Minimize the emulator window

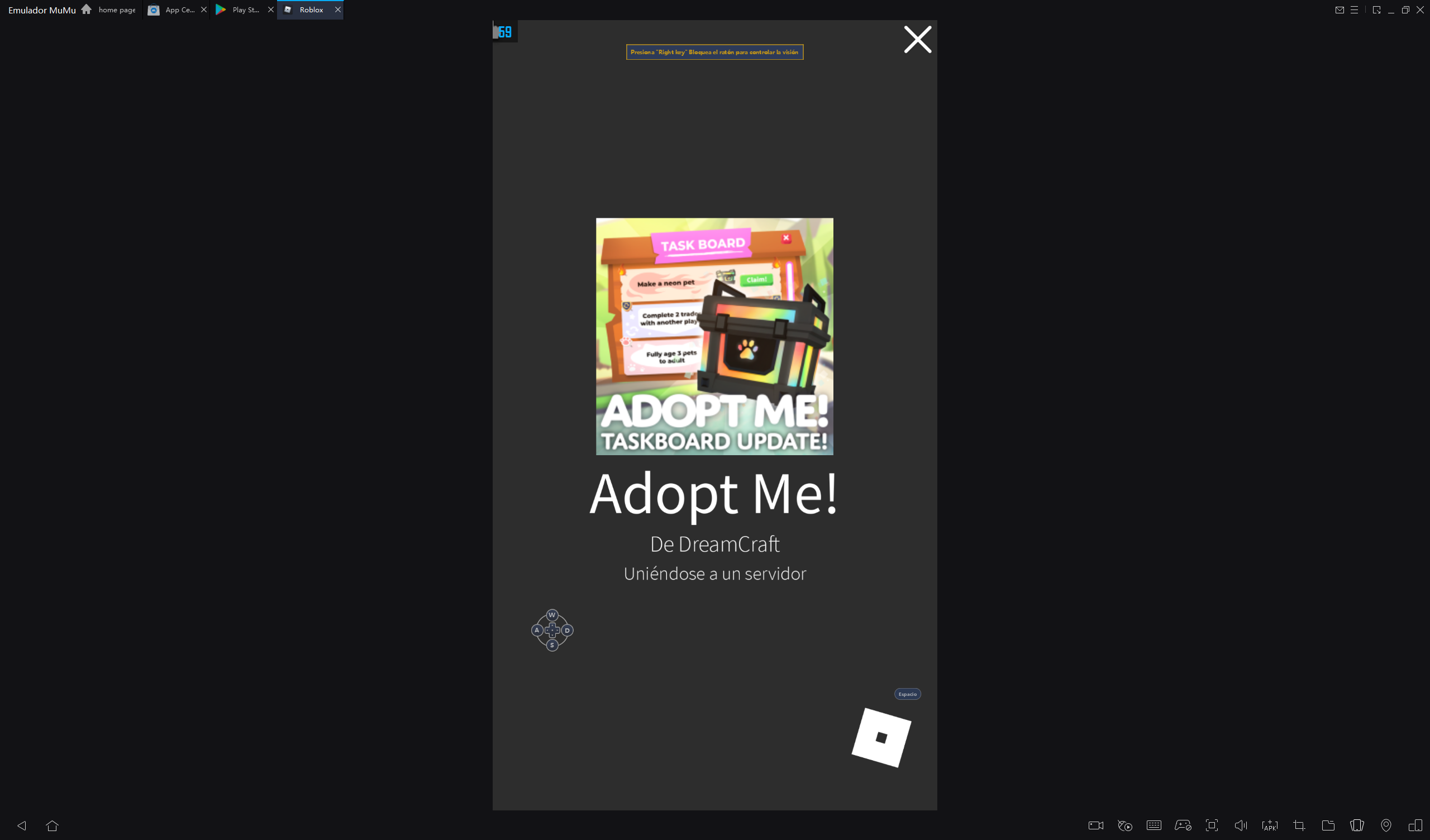click(x=1391, y=9)
